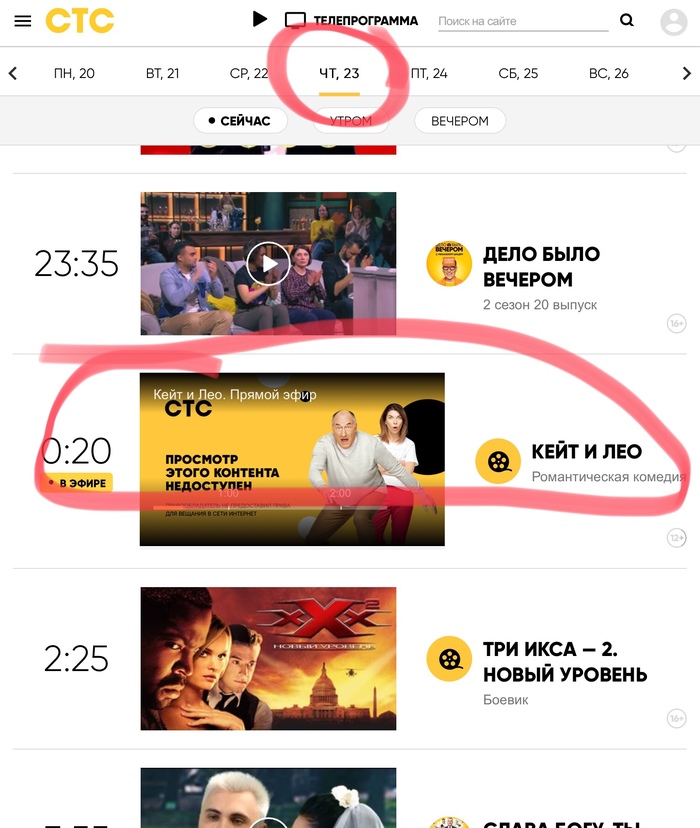The image size is (700, 828).
Task: Tap the search magnifier icon
Action: pos(627,20)
